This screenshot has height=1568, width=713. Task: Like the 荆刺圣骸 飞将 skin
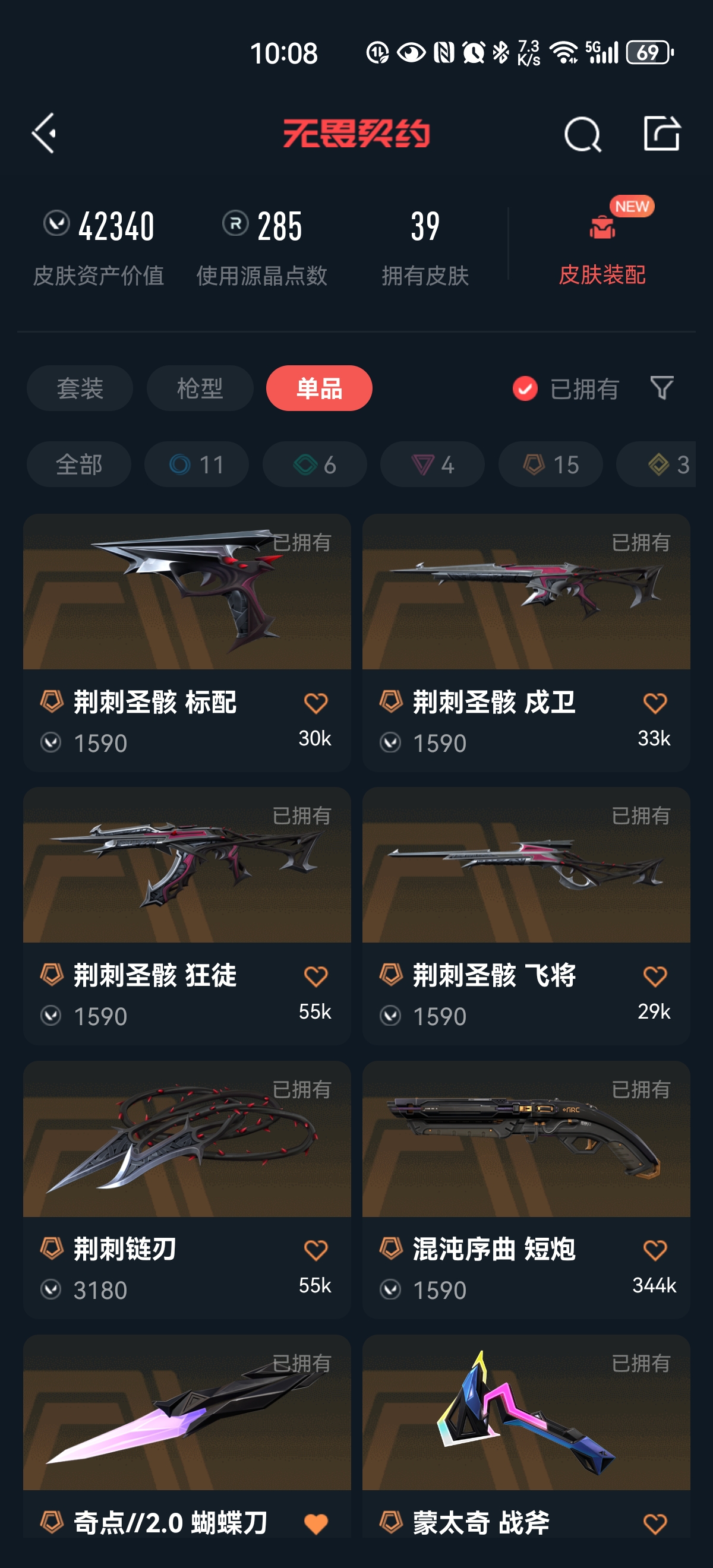pyautogui.click(x=655, y=976)
